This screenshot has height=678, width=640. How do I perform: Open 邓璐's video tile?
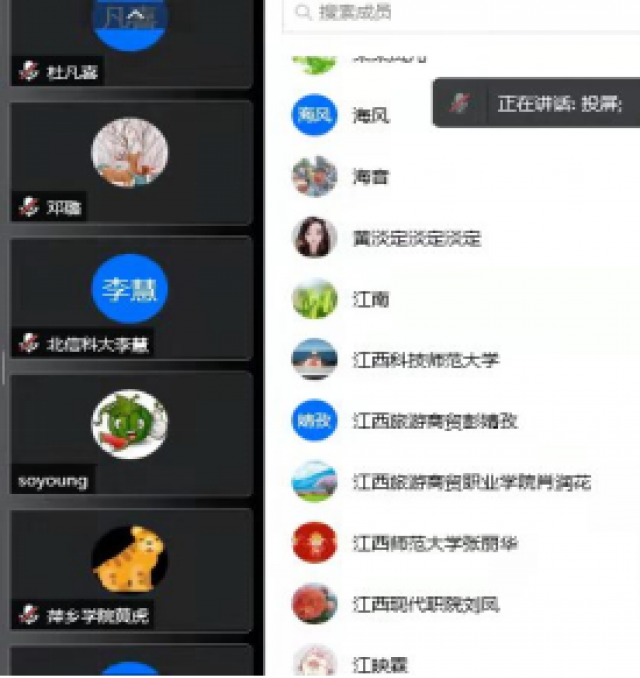(130, 160)
